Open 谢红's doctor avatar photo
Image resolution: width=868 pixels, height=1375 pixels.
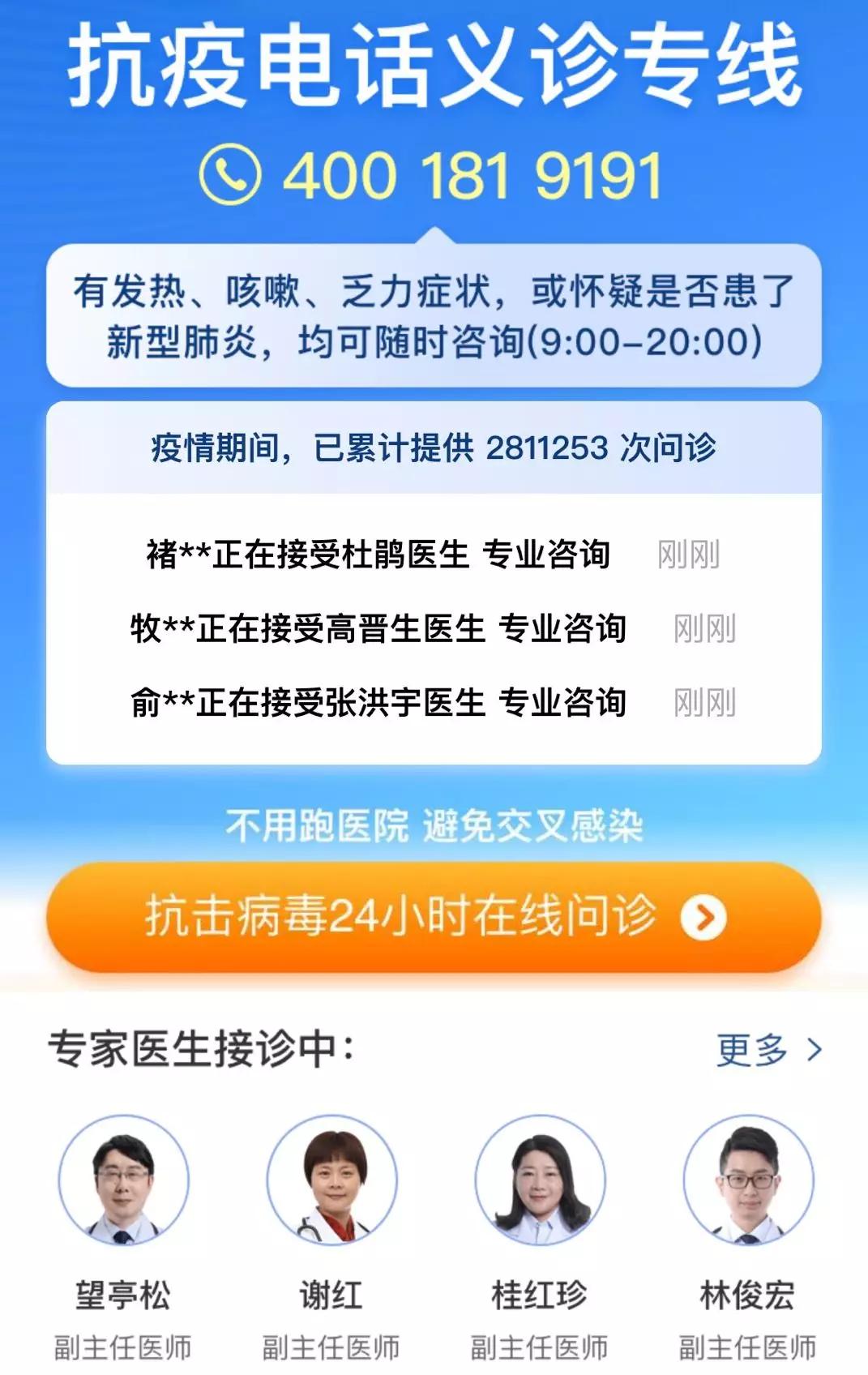pyautogui.click(x=331, y=1183)
